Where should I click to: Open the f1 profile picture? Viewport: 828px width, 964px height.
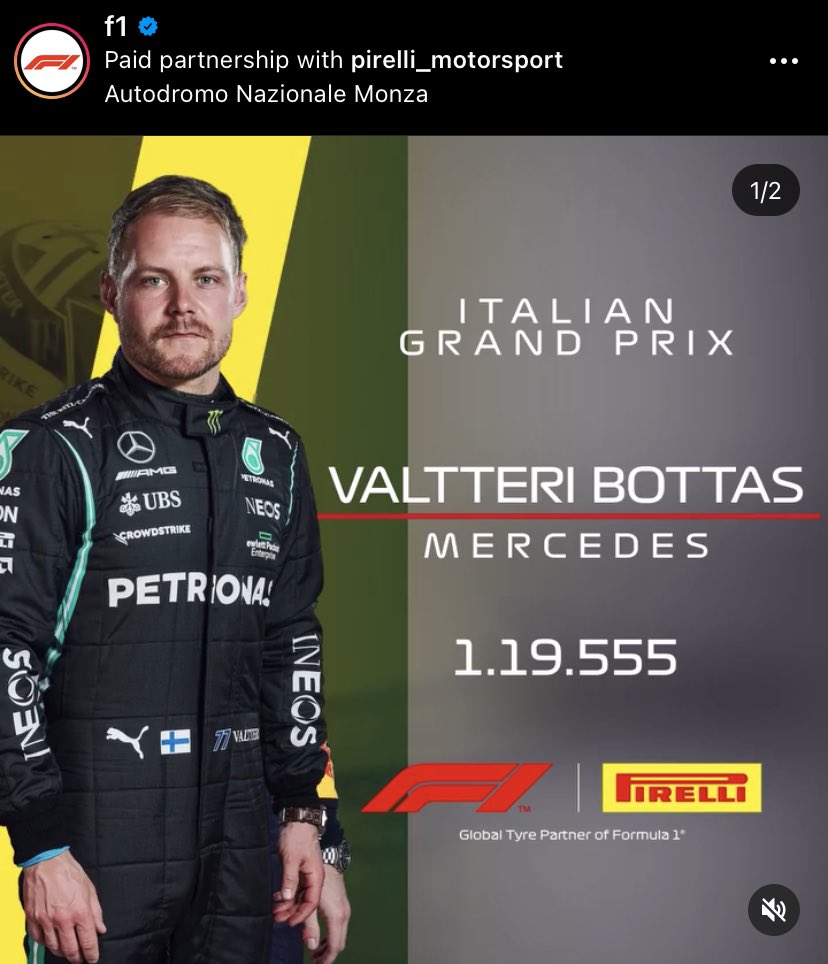tap(52, 62)
